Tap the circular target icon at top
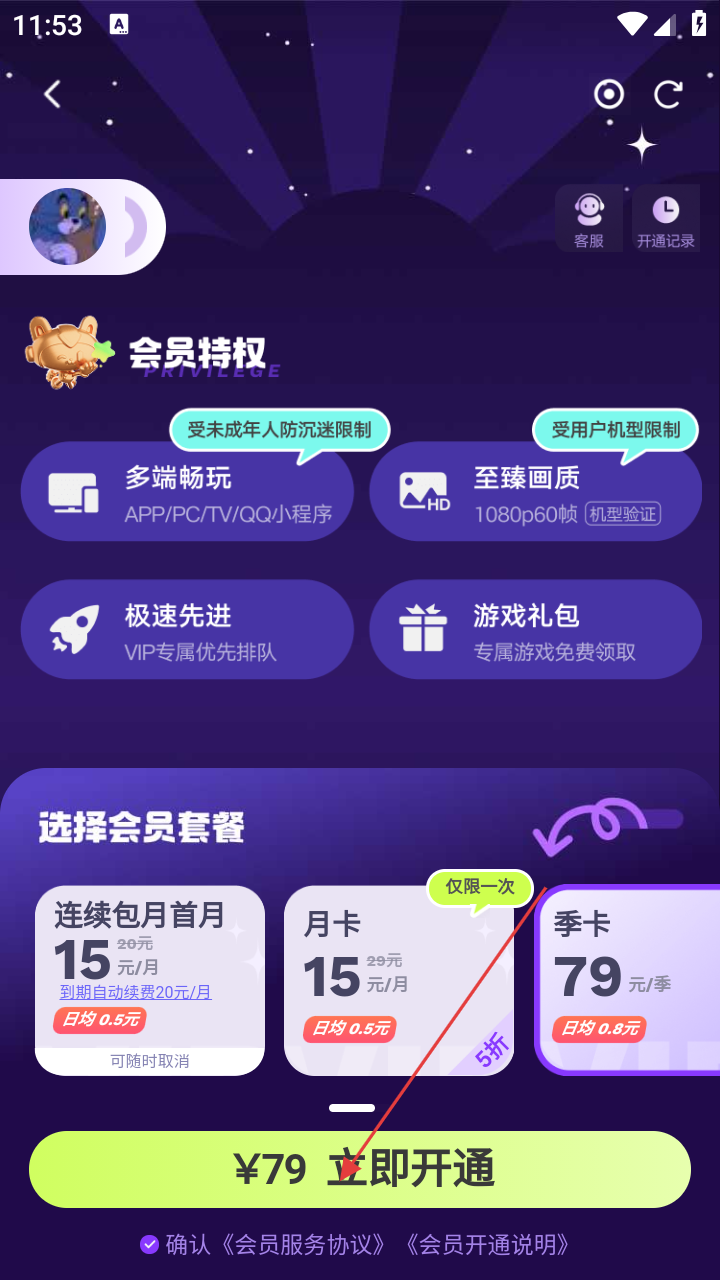The height and width of the screenshot is (1280, 720). click(608, 94)
